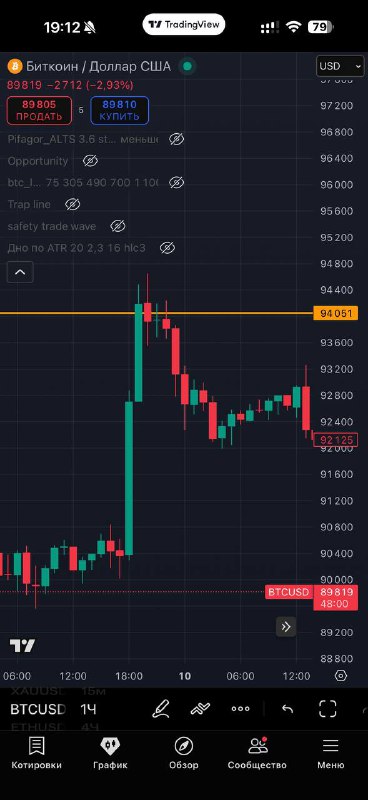The height and width of the screenshot is (800, 368).
Task: Toggle visibility of Дно по ATR indicator
Action: 167,248
